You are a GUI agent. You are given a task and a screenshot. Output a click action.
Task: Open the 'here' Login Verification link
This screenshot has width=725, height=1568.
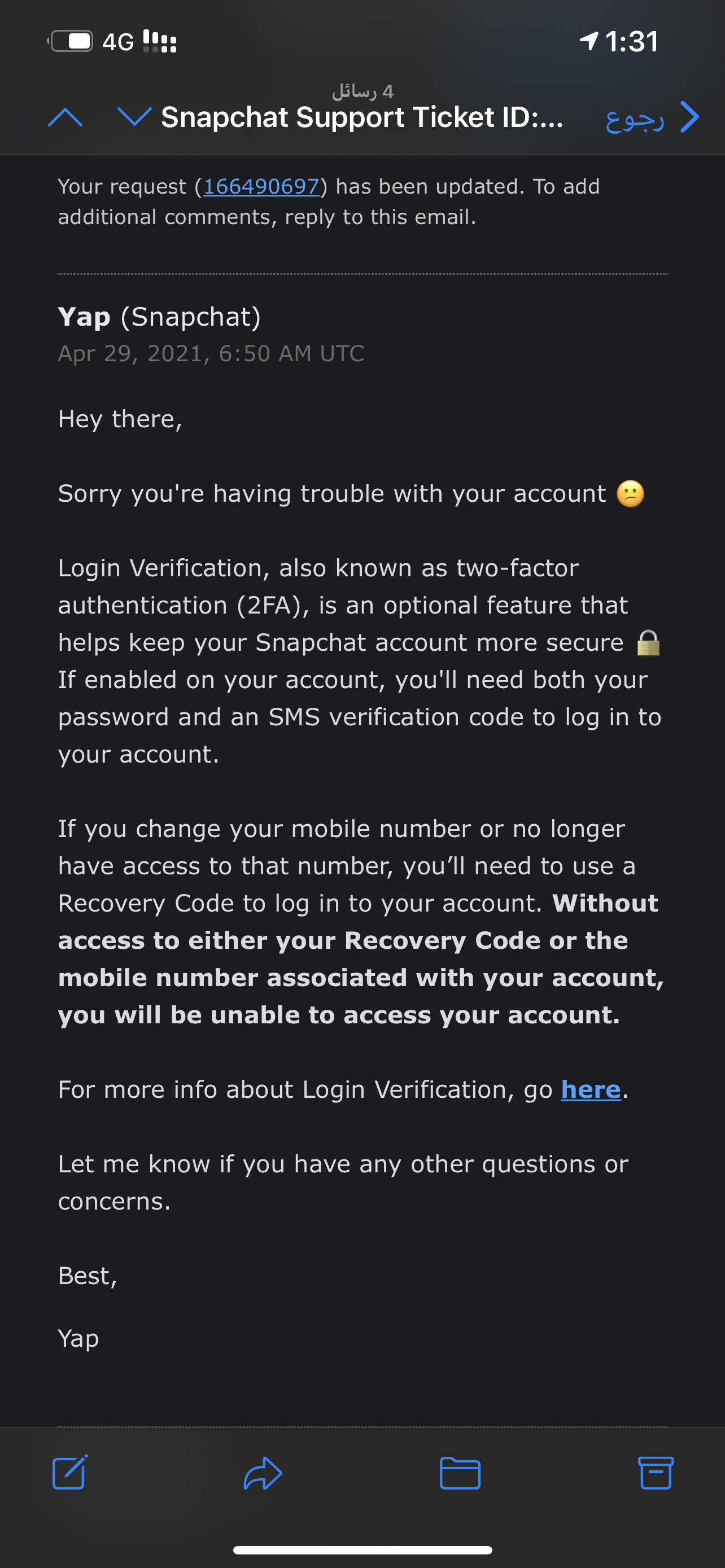591,1090
